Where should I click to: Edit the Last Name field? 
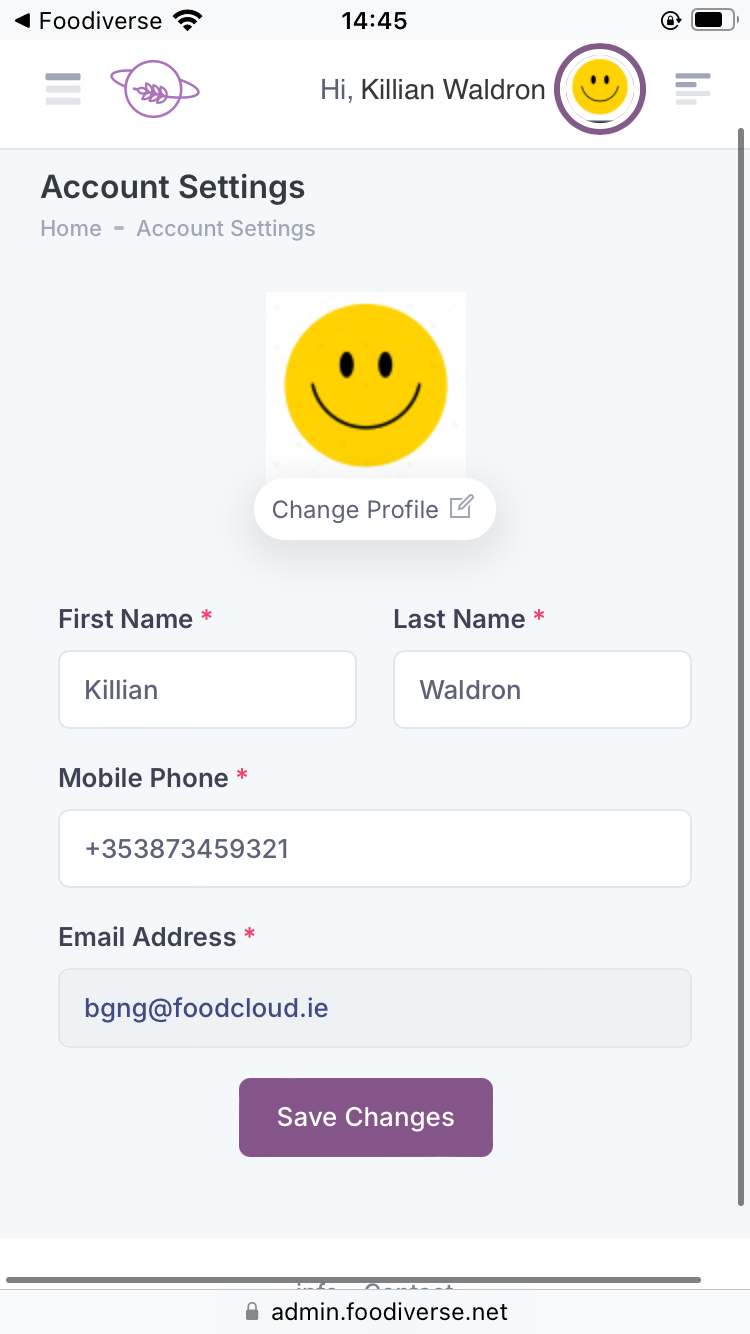[541, 690]
